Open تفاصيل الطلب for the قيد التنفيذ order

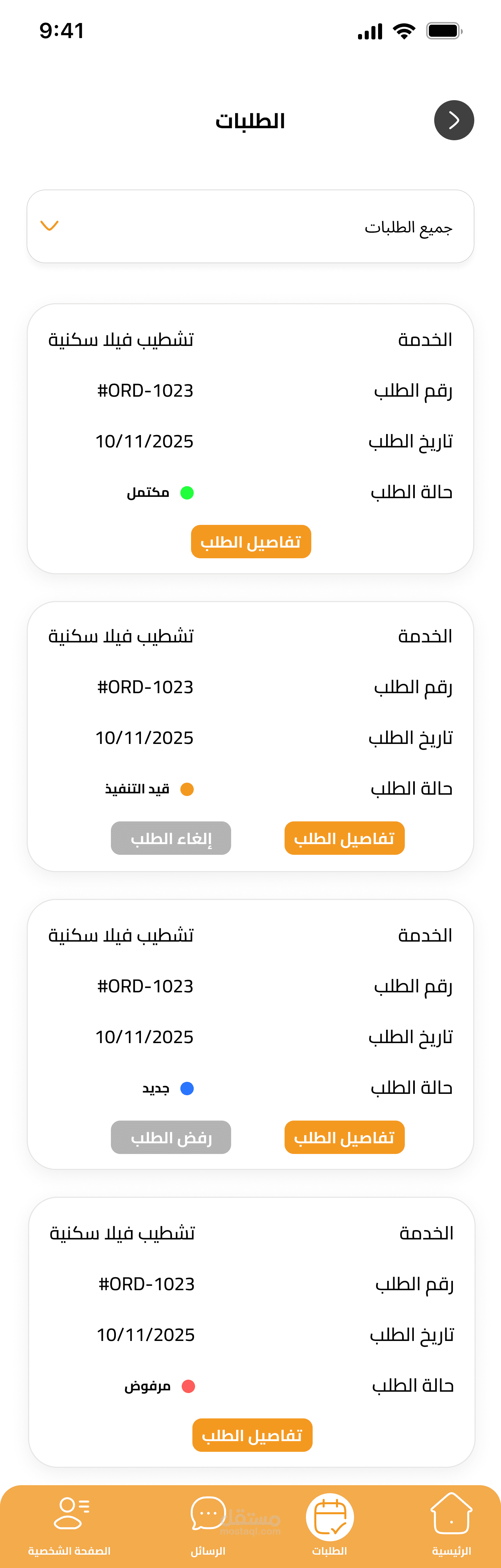point(345,838)
